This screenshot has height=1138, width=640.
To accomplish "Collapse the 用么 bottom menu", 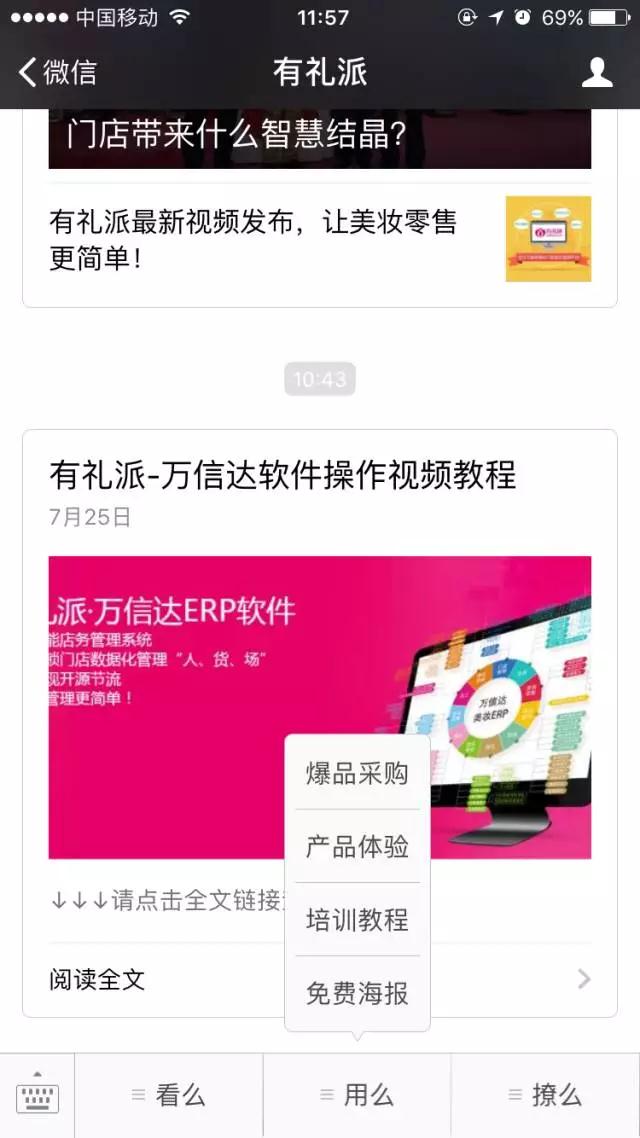I will pos(357,1096).
